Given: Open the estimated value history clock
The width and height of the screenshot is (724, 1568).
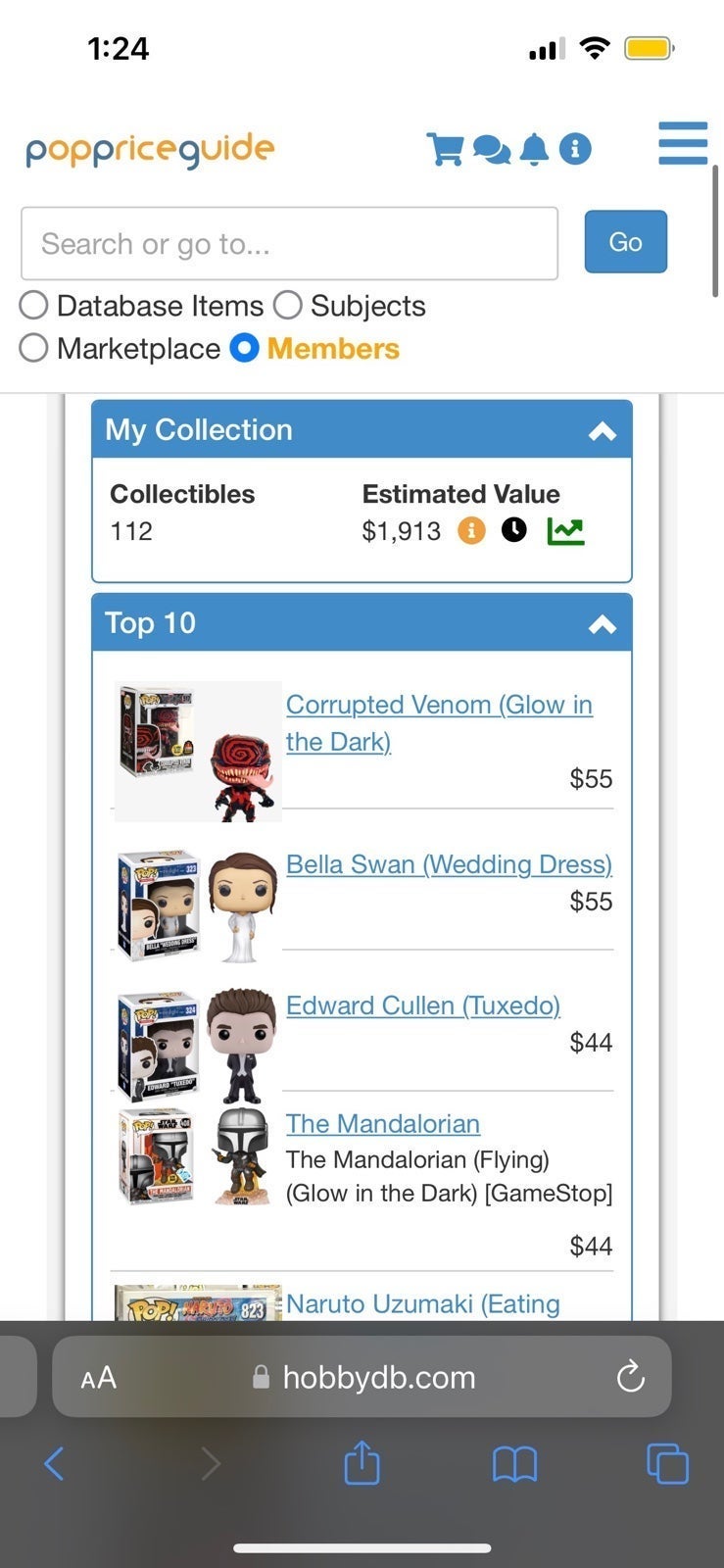Looking at the screenshot, I should 514,530.
